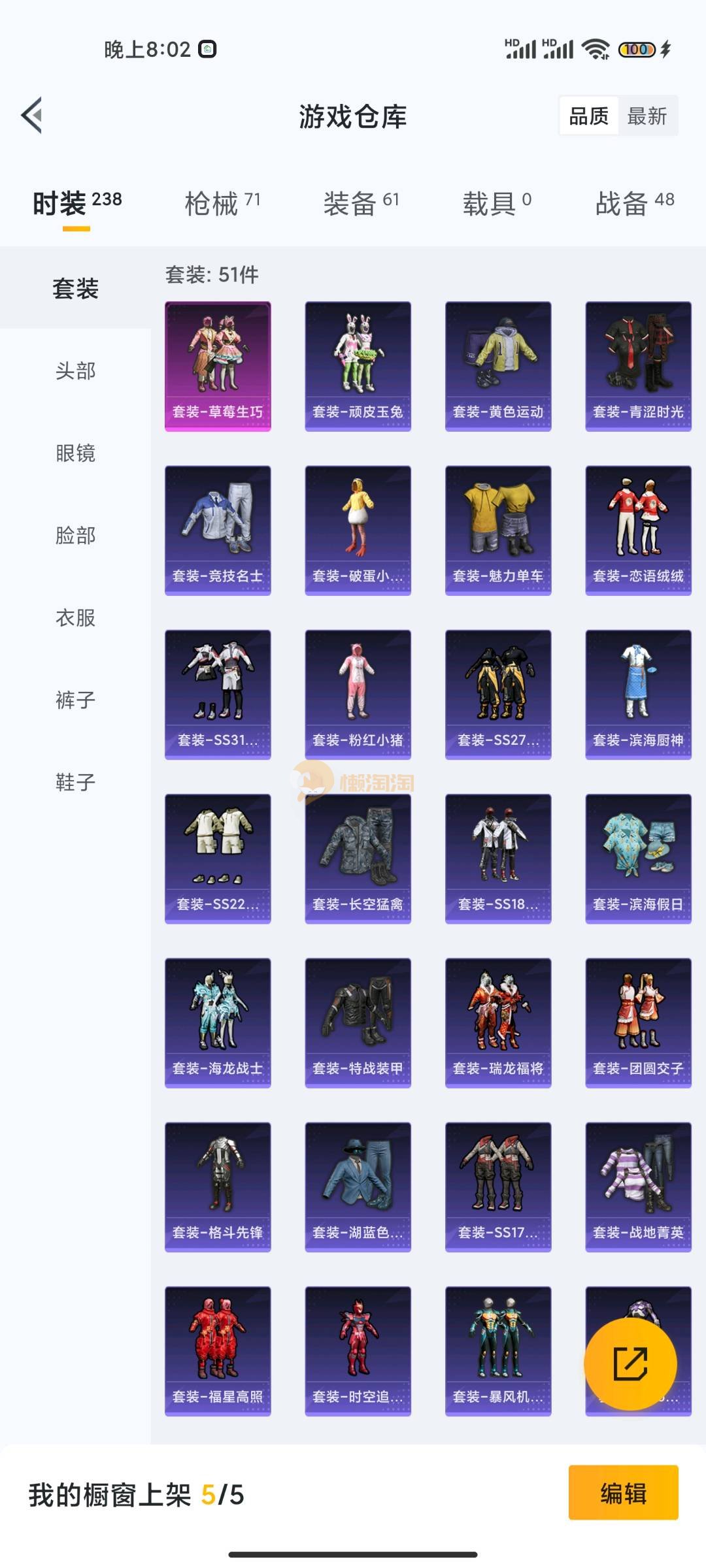Viewport: 706px width, 1568px height.
Task: Sort items by 最新
Action: point(647,116)
